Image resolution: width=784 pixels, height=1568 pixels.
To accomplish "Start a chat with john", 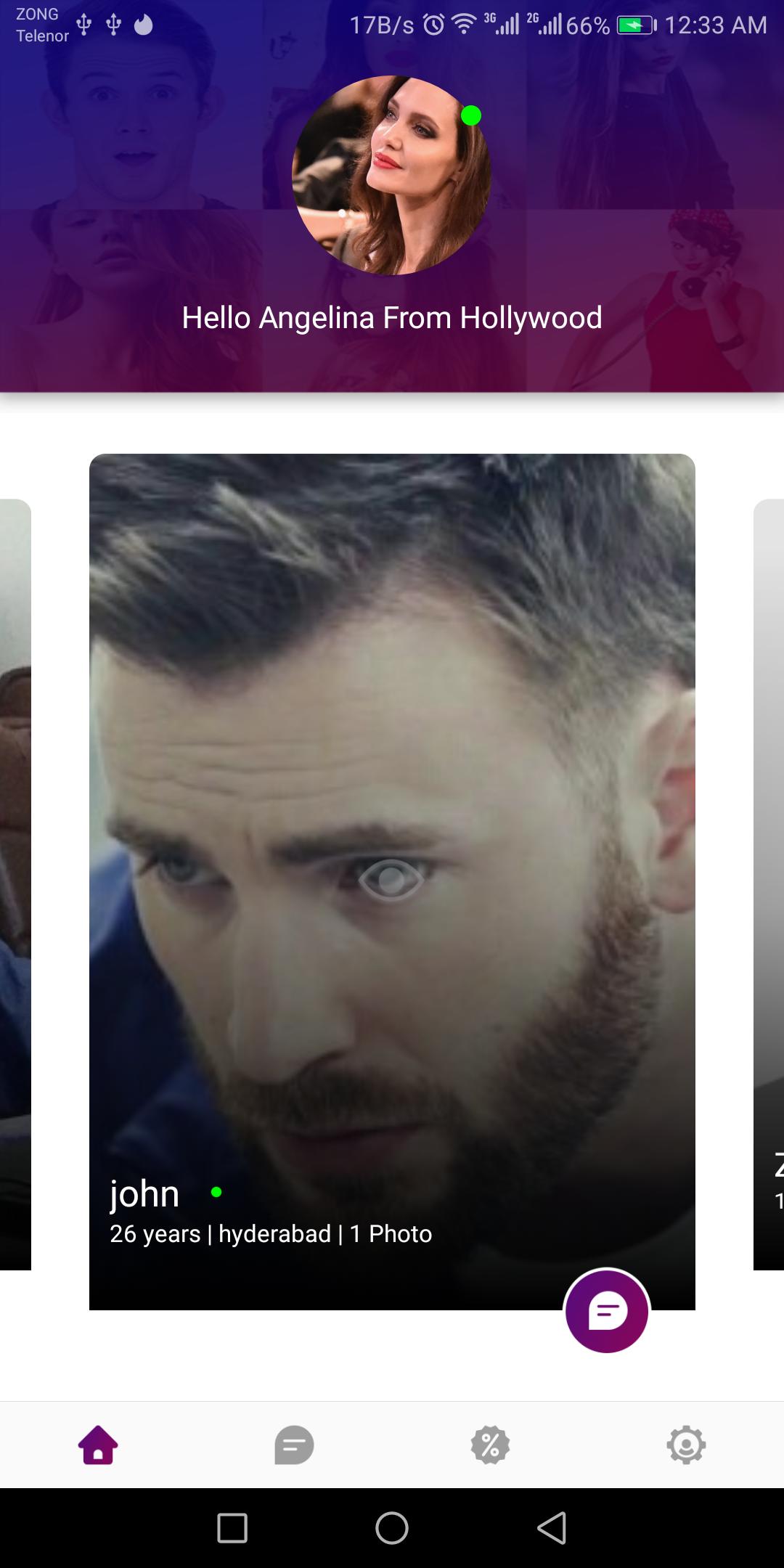I will pyautogui.click(x=607, y=1311).
